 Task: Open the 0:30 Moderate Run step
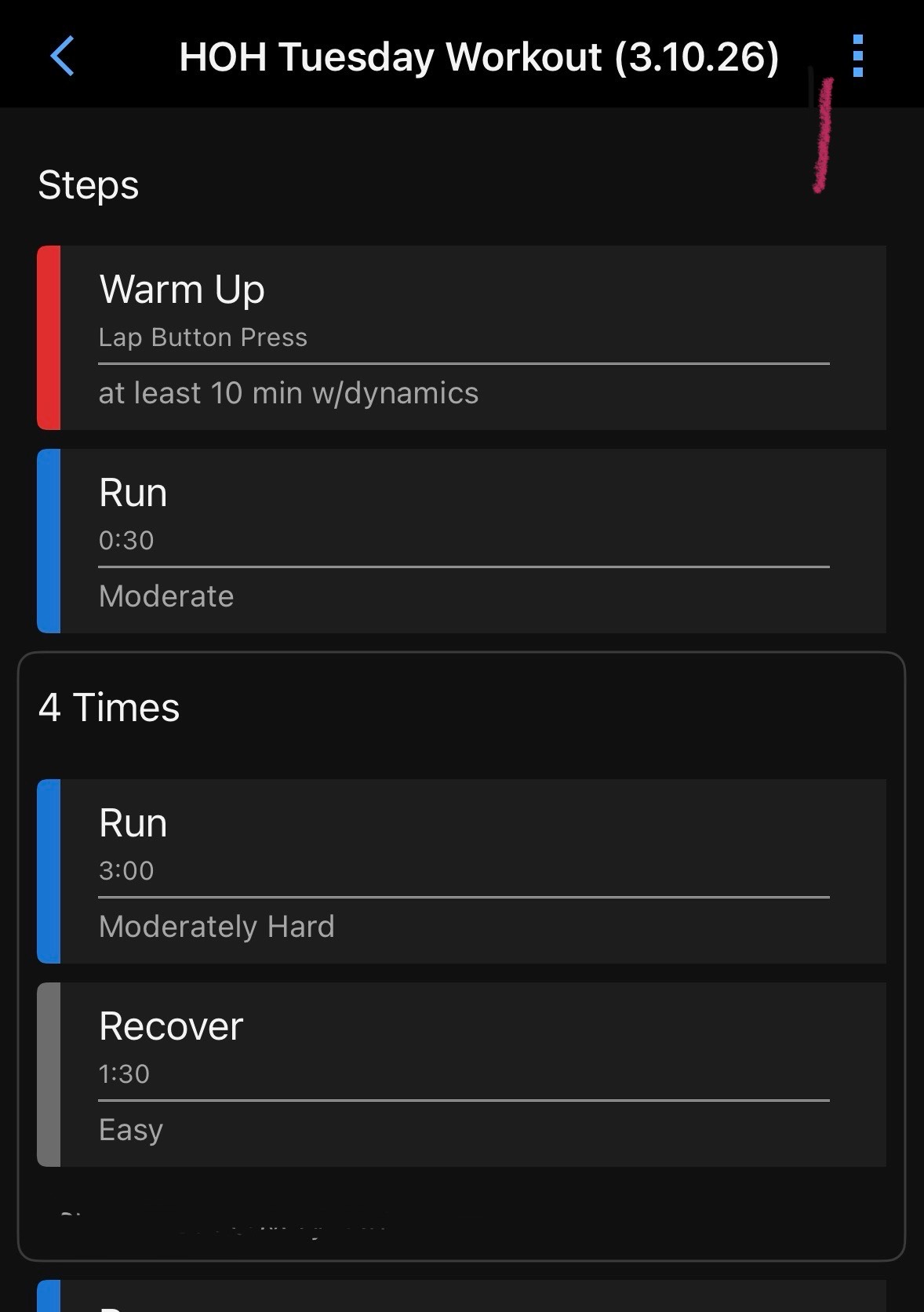pyautogui.click(x=463, y=541)
